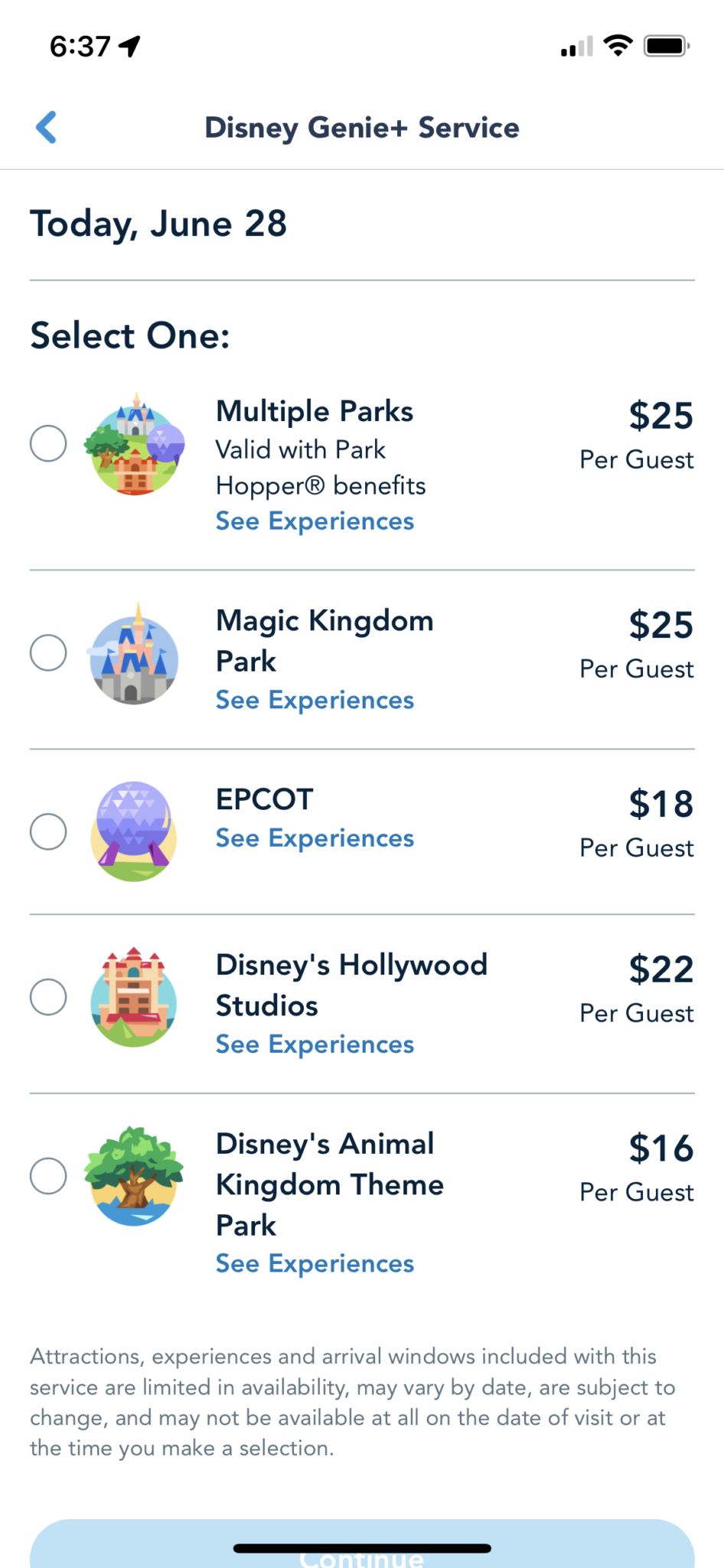Open See Experiences for Magic Kingdom
This screenshot has width=724, height=1568.
pyautogui.click(x=314, y=700)
